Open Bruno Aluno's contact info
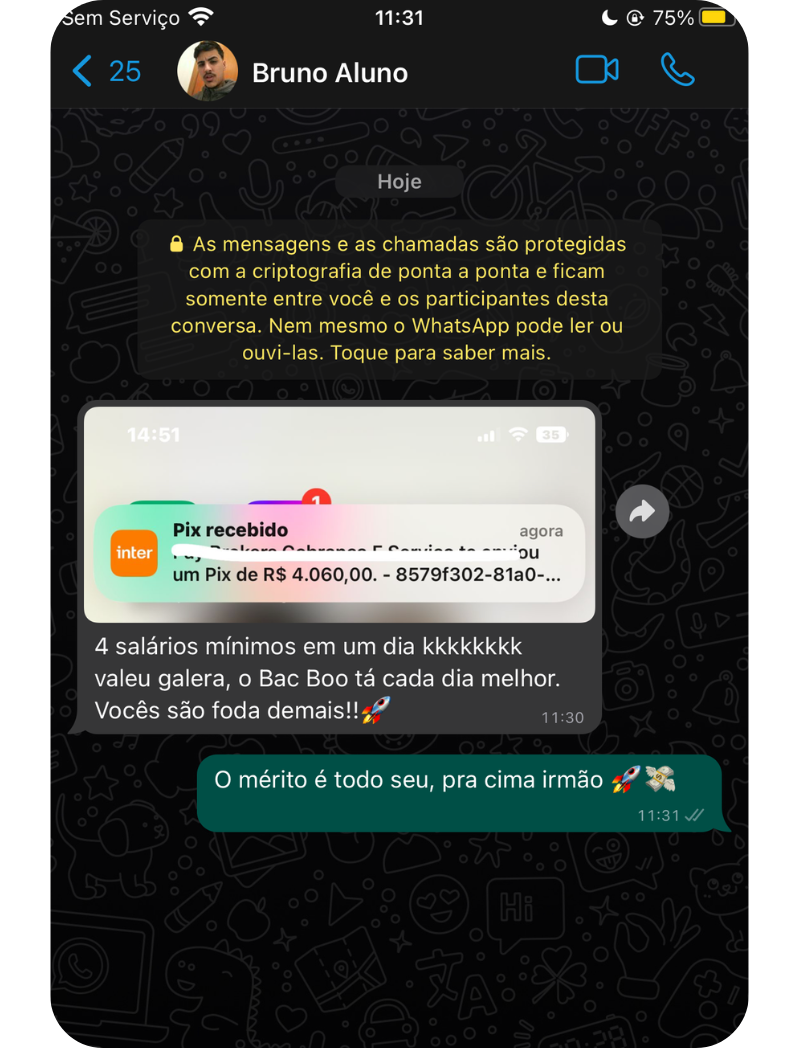The width and height of the screenshot is (799, 1048). tap(329, 73)
